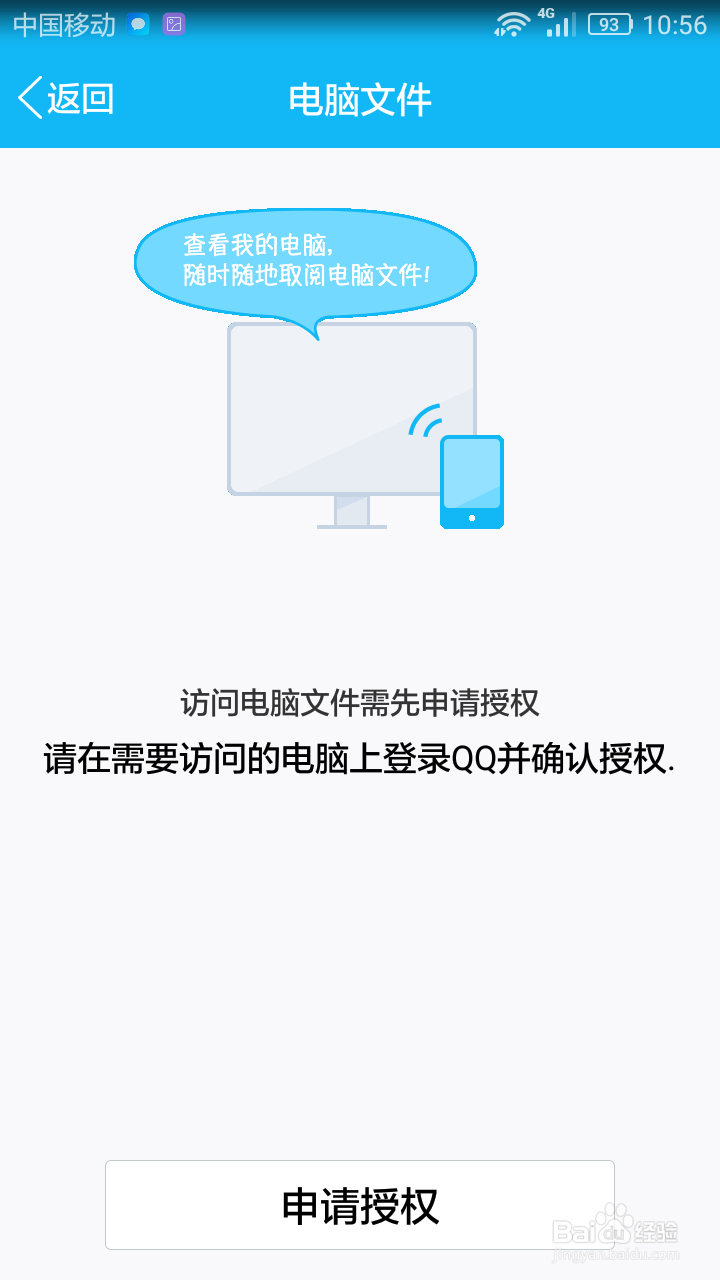Viewport: 720px width, 1280px height.
Task: Tap 访问电脑文件需先申请授权 heading text
Action: [x=360, y=703]
